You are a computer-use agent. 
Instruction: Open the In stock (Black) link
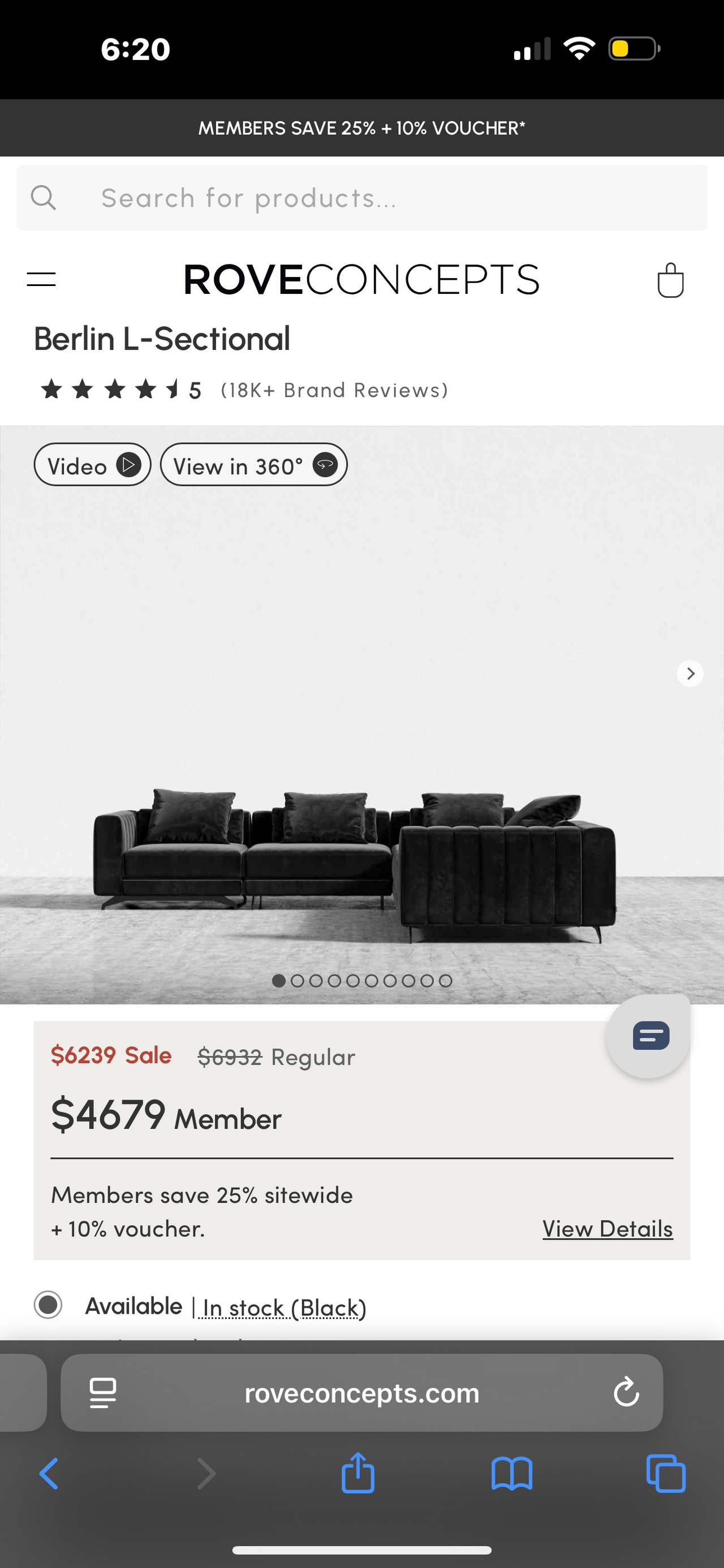click(285, 1307)
